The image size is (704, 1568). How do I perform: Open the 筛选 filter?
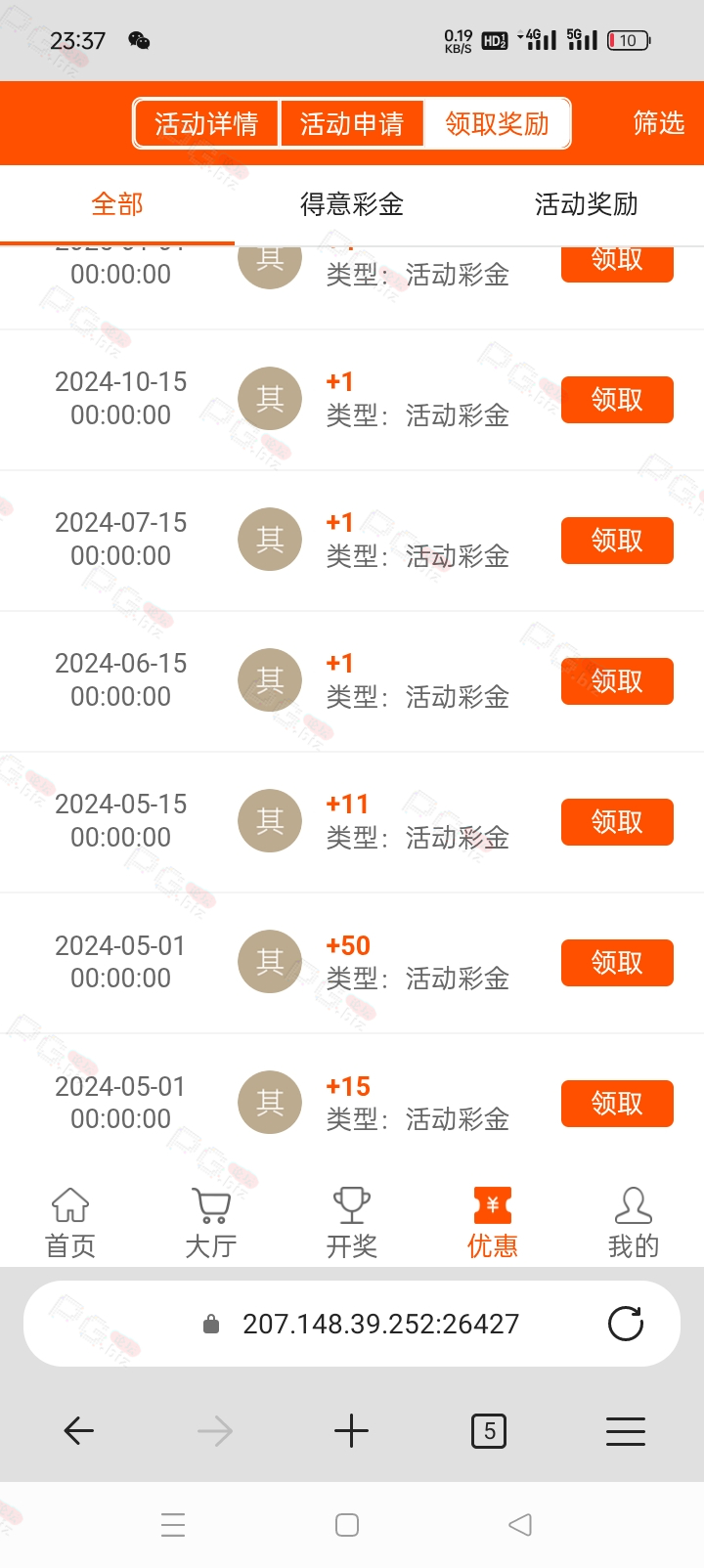tap(658, 123)
